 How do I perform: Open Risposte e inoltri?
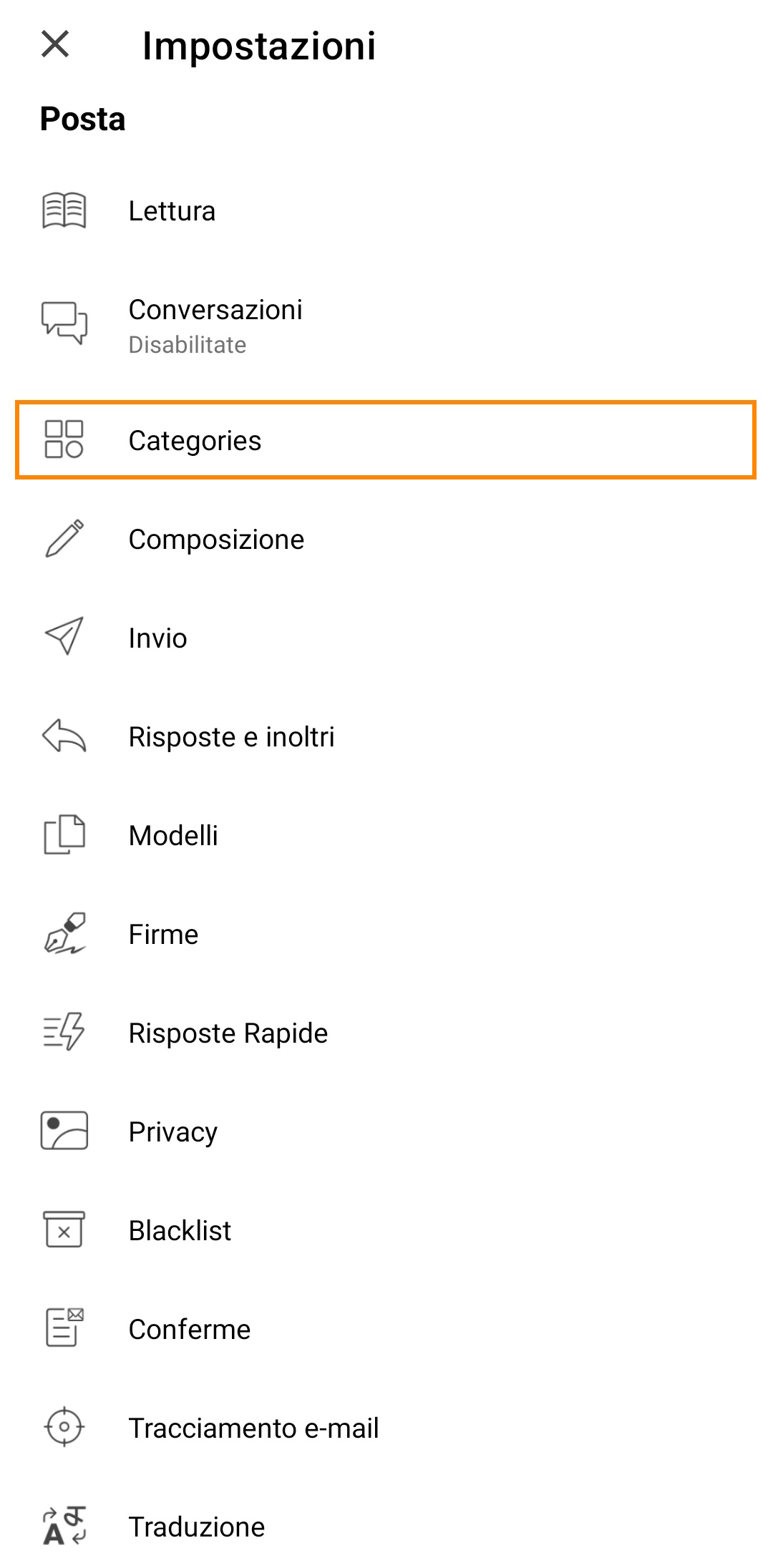tap(386, 736)
